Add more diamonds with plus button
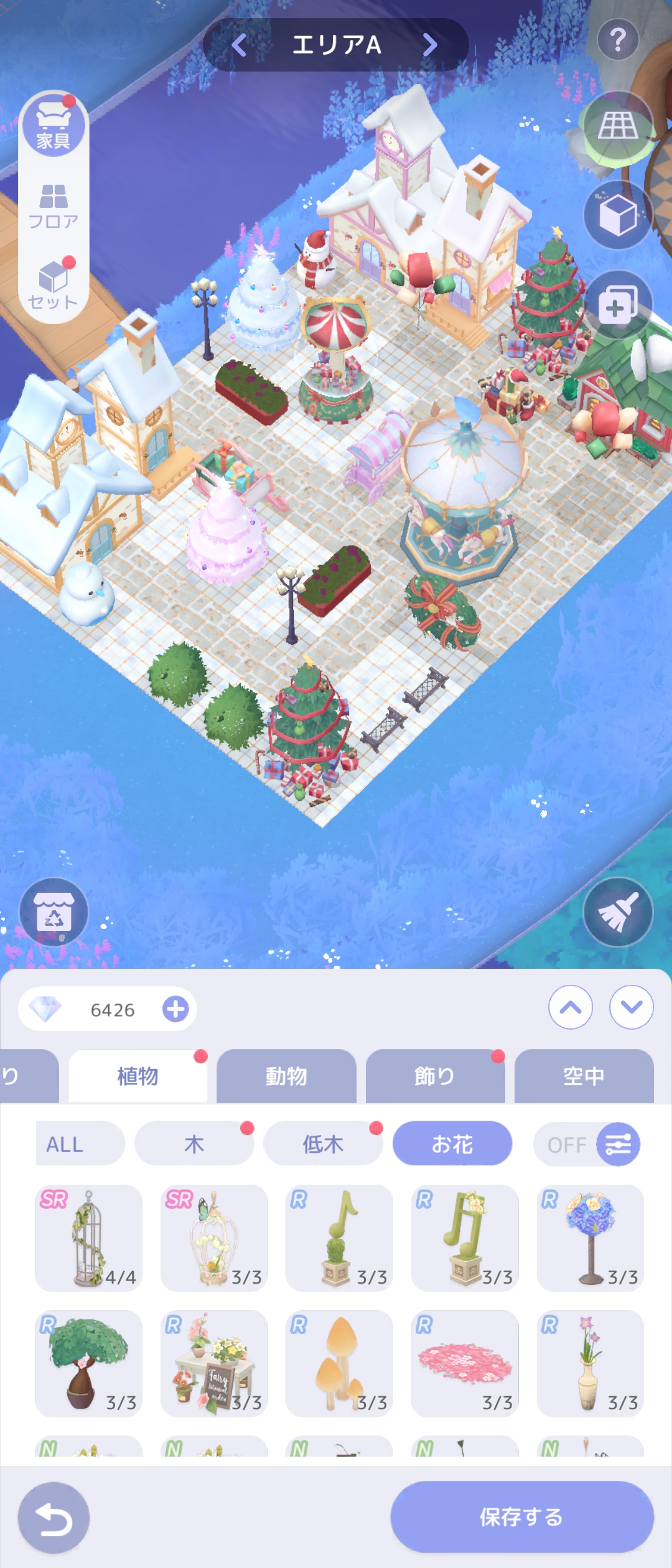Viewport: 672px width, 1568px height. pyautogui.click(x=175, y=1009)
